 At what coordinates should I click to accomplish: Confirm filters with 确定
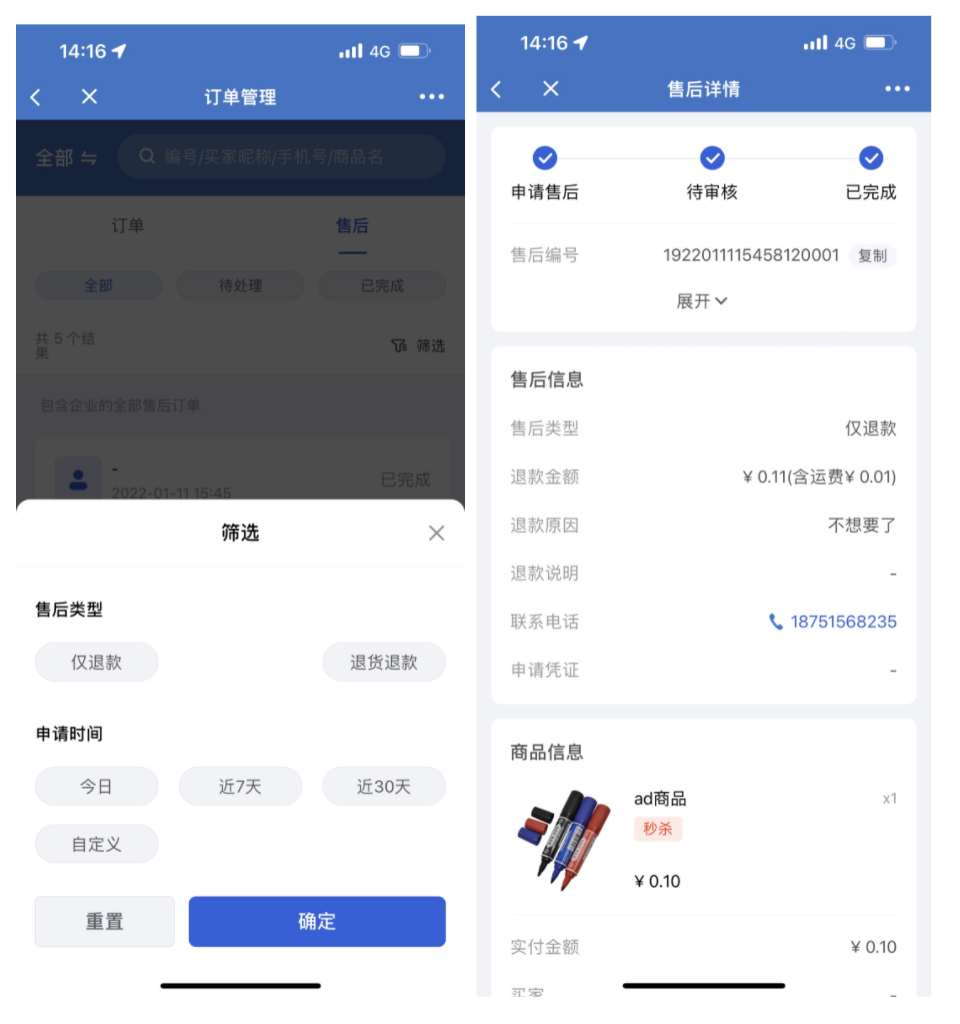click(x=317, y=921)
